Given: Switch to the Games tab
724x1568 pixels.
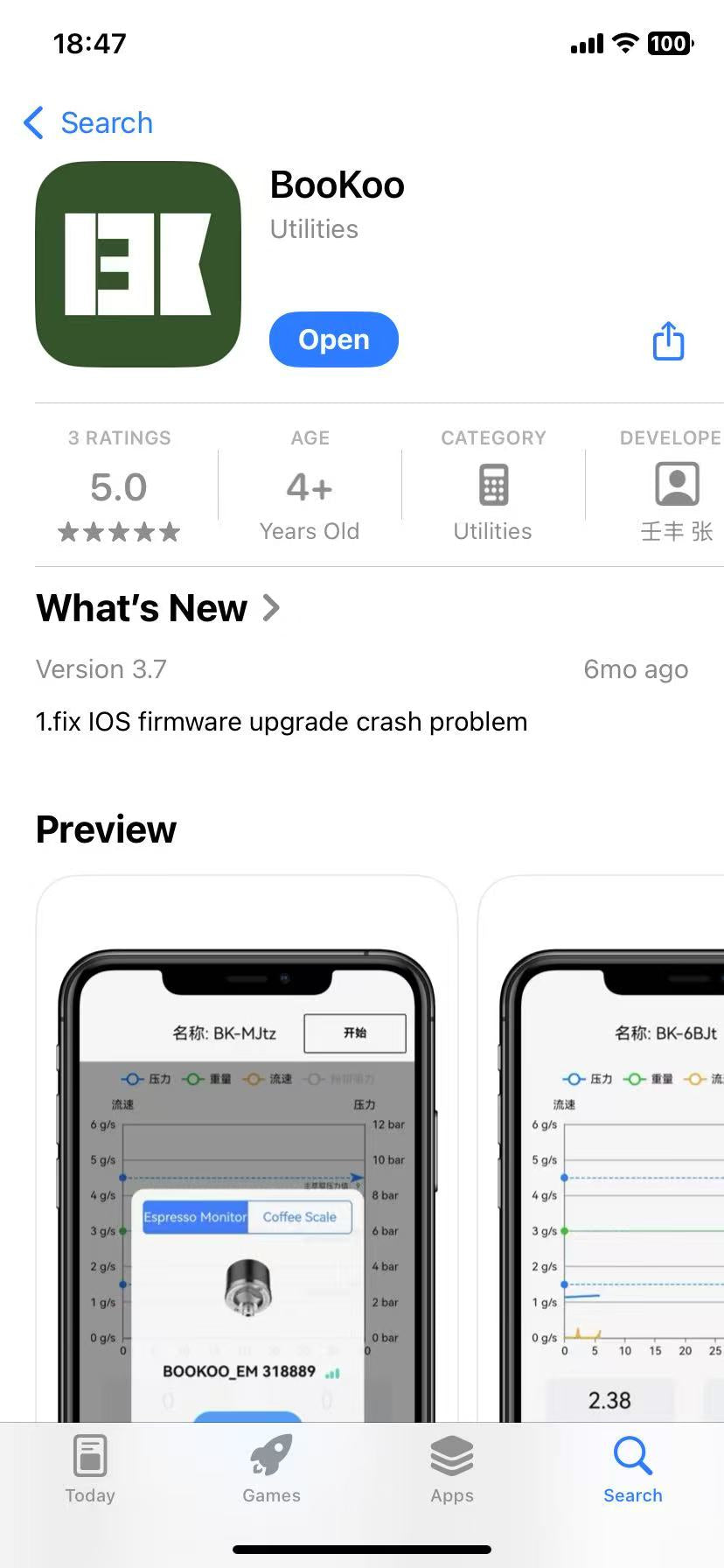Looking at the screenshot, I should tap(271, 1469).
